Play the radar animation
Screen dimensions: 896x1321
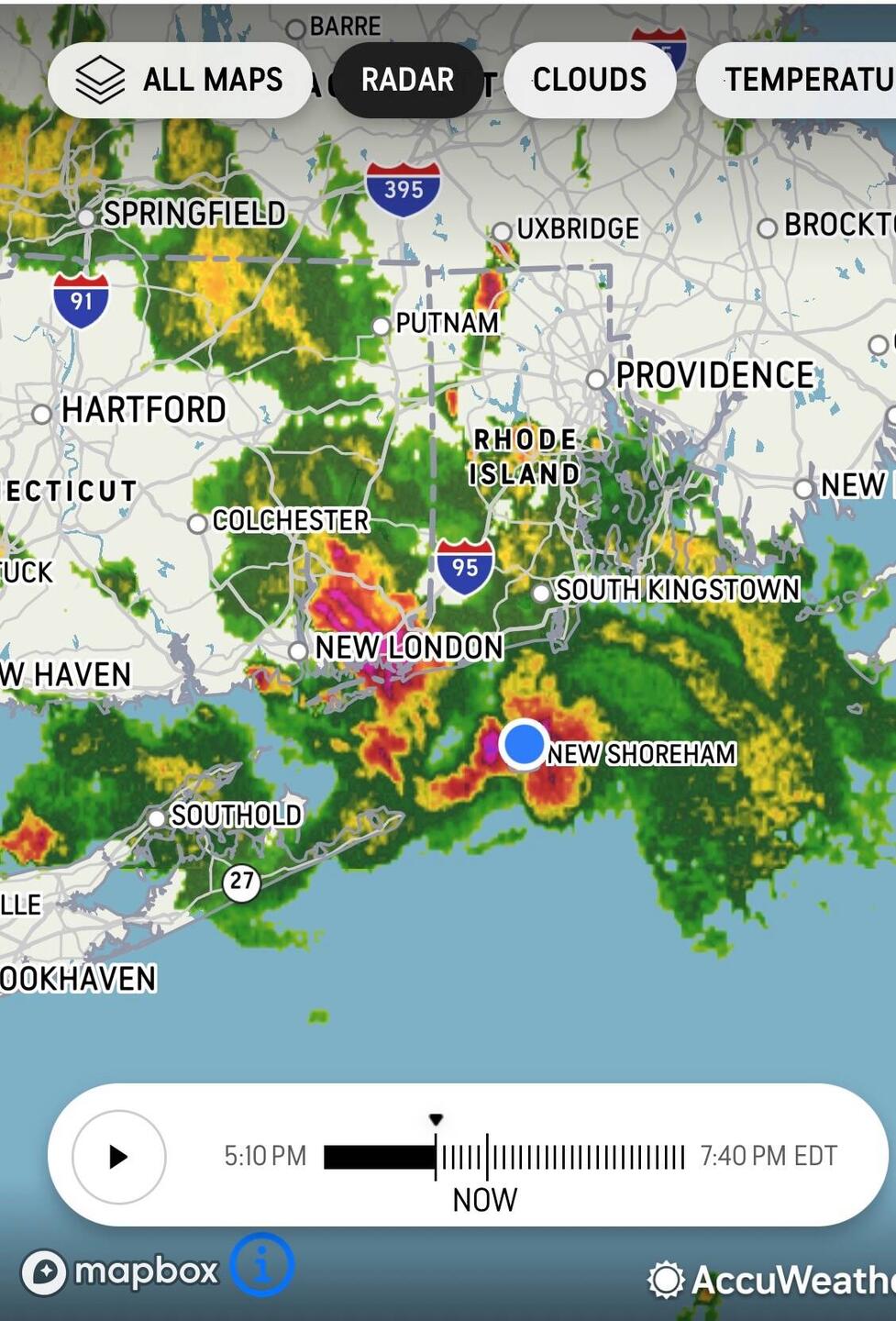point(119,1157)
